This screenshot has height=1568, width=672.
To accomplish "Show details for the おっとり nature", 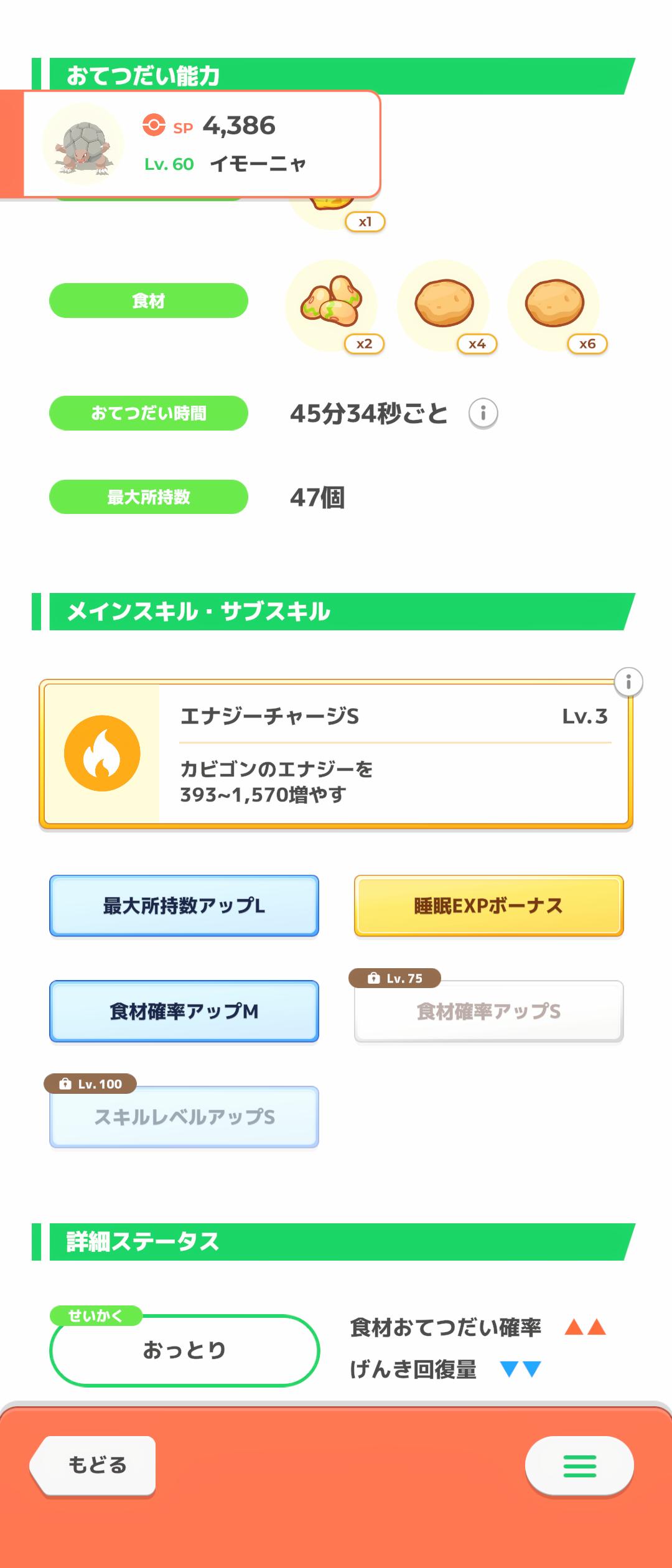I will click(184, 1350).
